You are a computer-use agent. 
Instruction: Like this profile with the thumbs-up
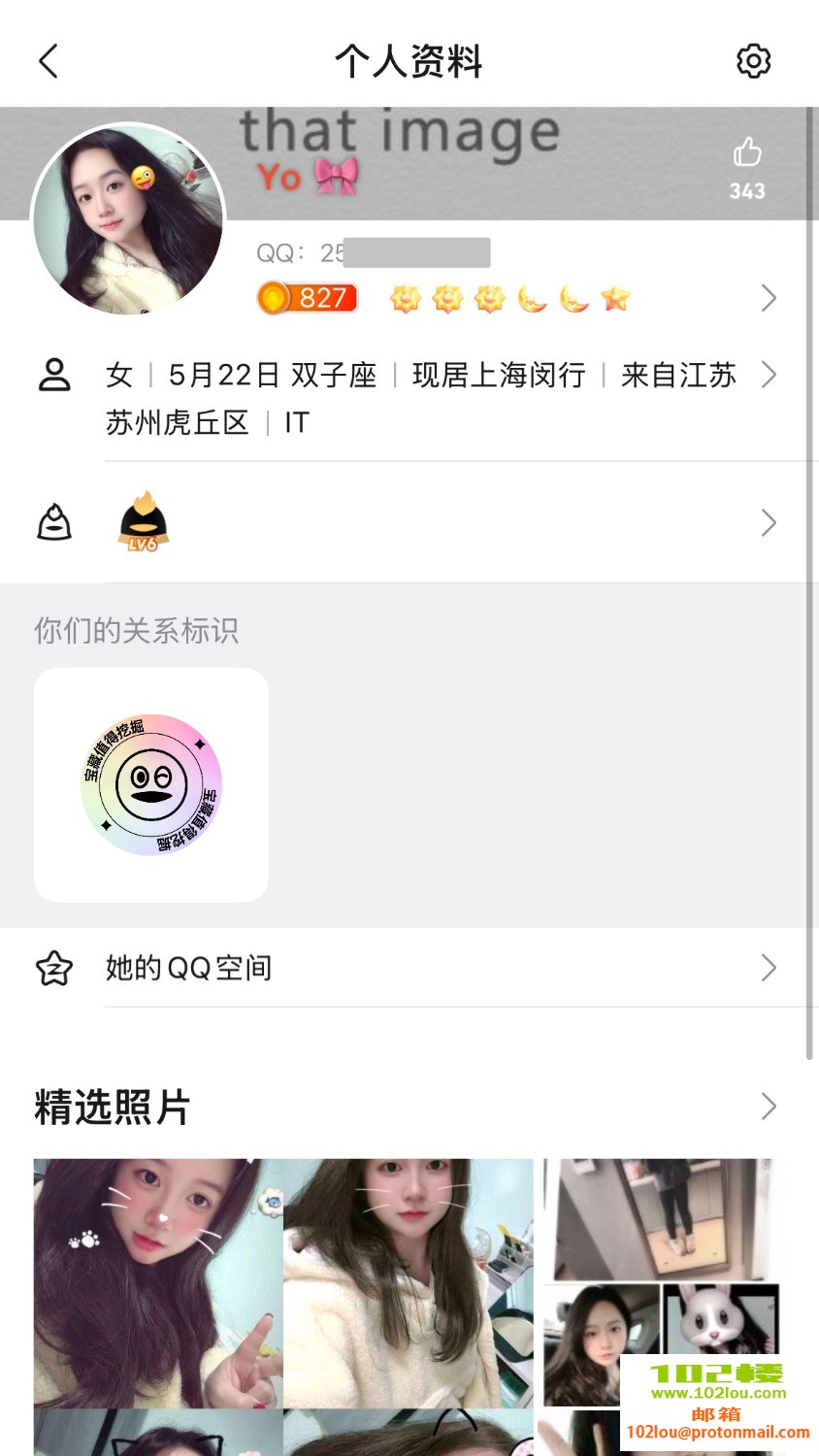point(747,153)
